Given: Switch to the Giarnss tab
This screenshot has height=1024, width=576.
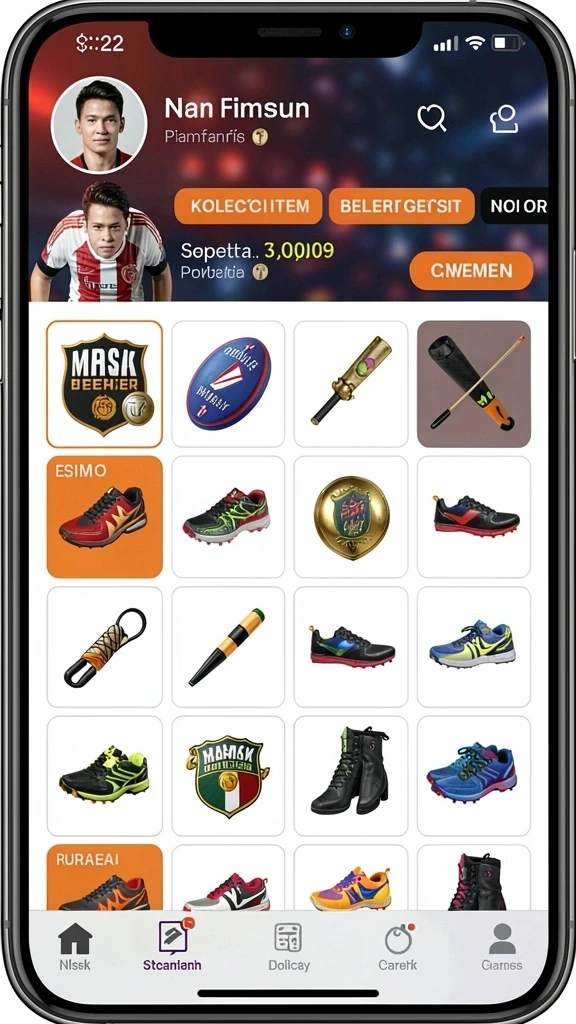Looking at the screenshot, I should pyautogui.click(x=502, y=946).
